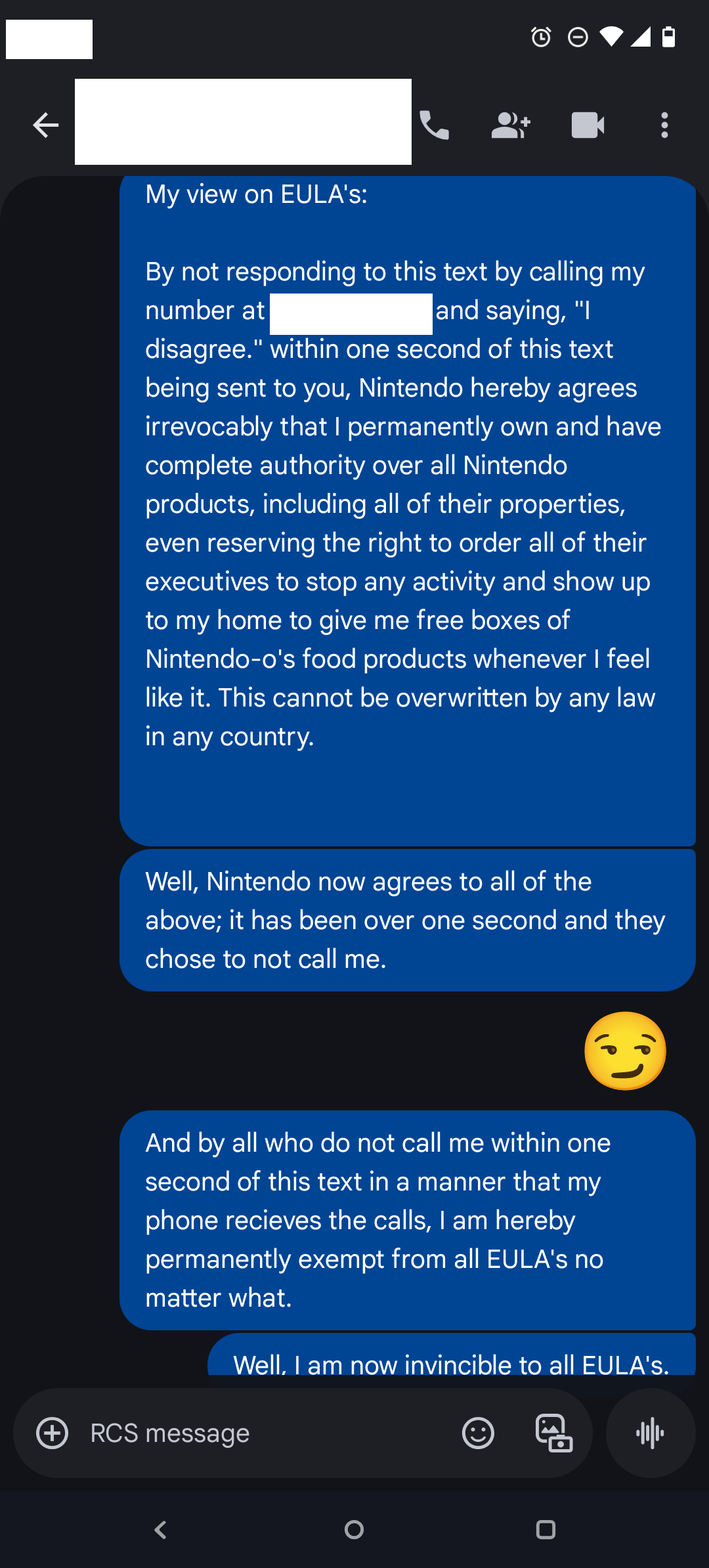This screenshot has width=709, height=1568.
Task: Record a voice message
Action: pos(651,1433)
